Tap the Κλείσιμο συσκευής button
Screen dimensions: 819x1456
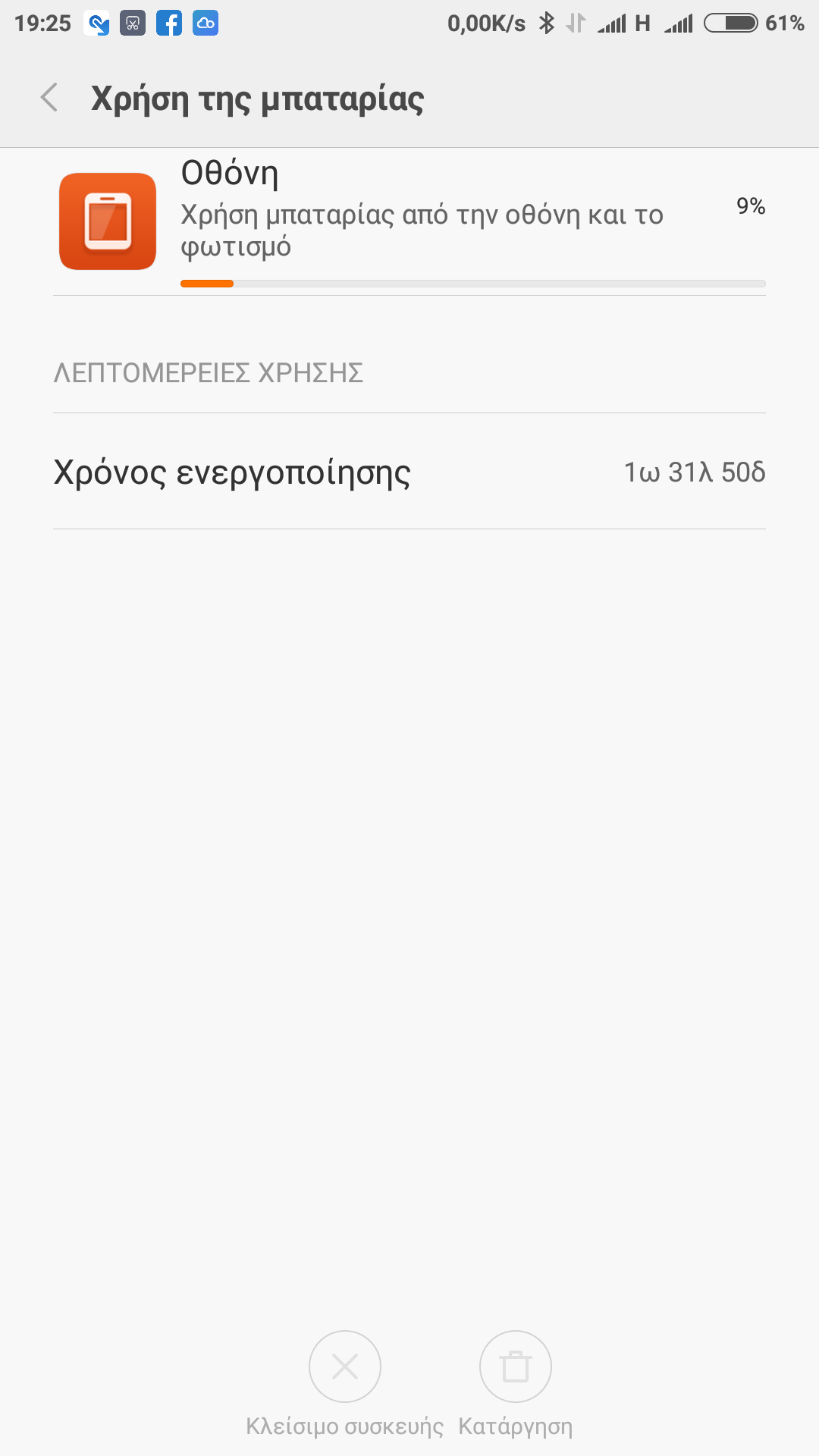click(345, 1367)
